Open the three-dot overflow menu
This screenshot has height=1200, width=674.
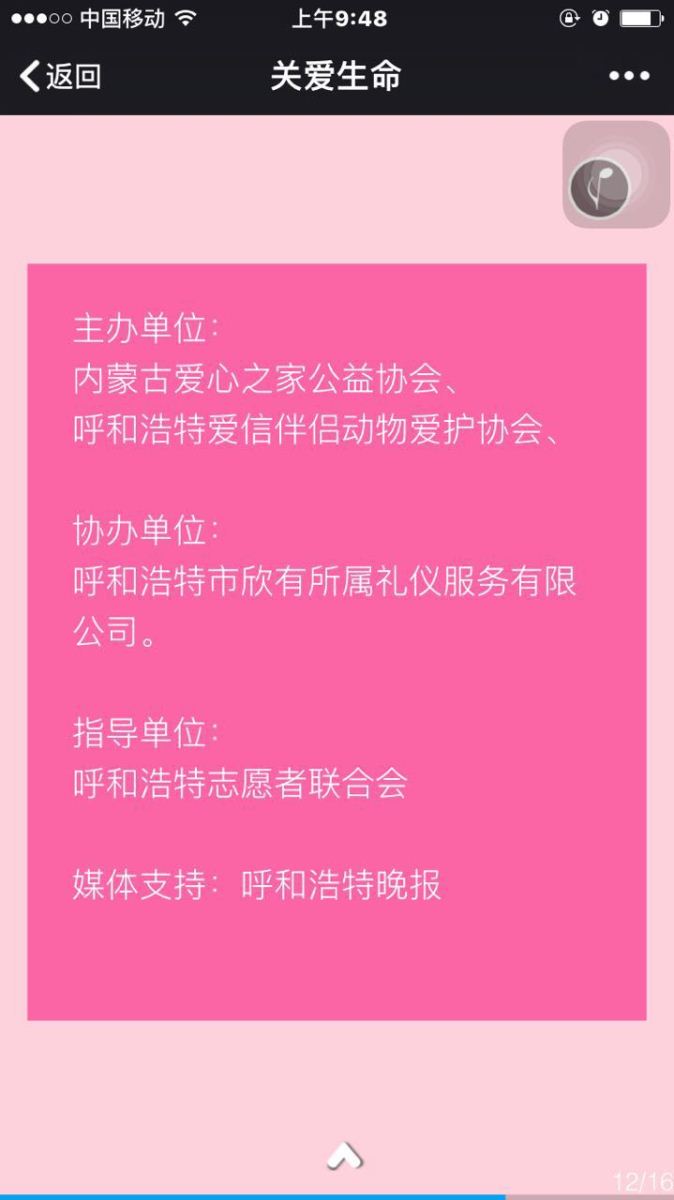pos(629,76)
